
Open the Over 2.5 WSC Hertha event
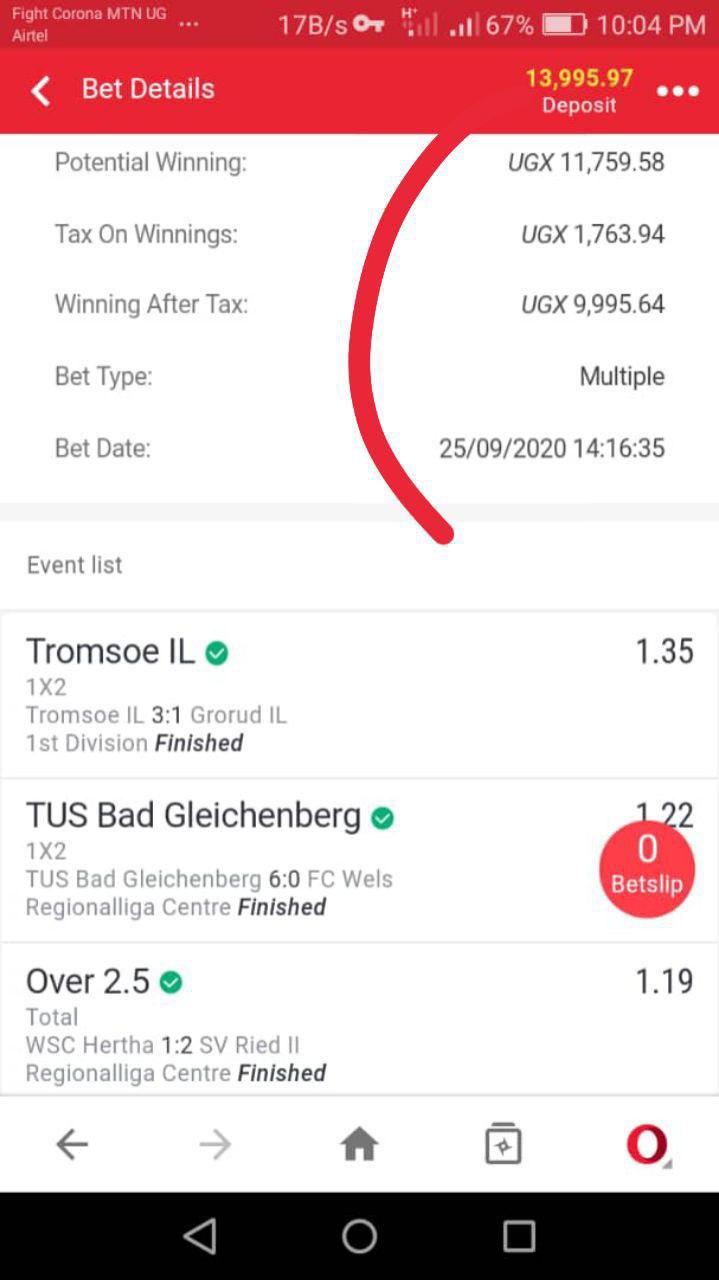point(359,1020)
